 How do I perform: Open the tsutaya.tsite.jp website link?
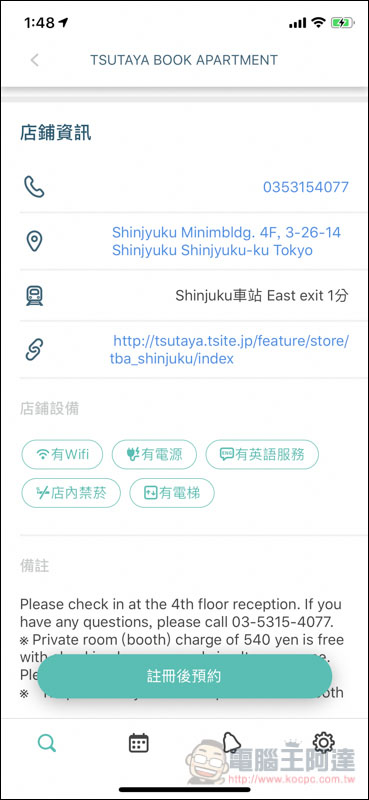point(230,349)
